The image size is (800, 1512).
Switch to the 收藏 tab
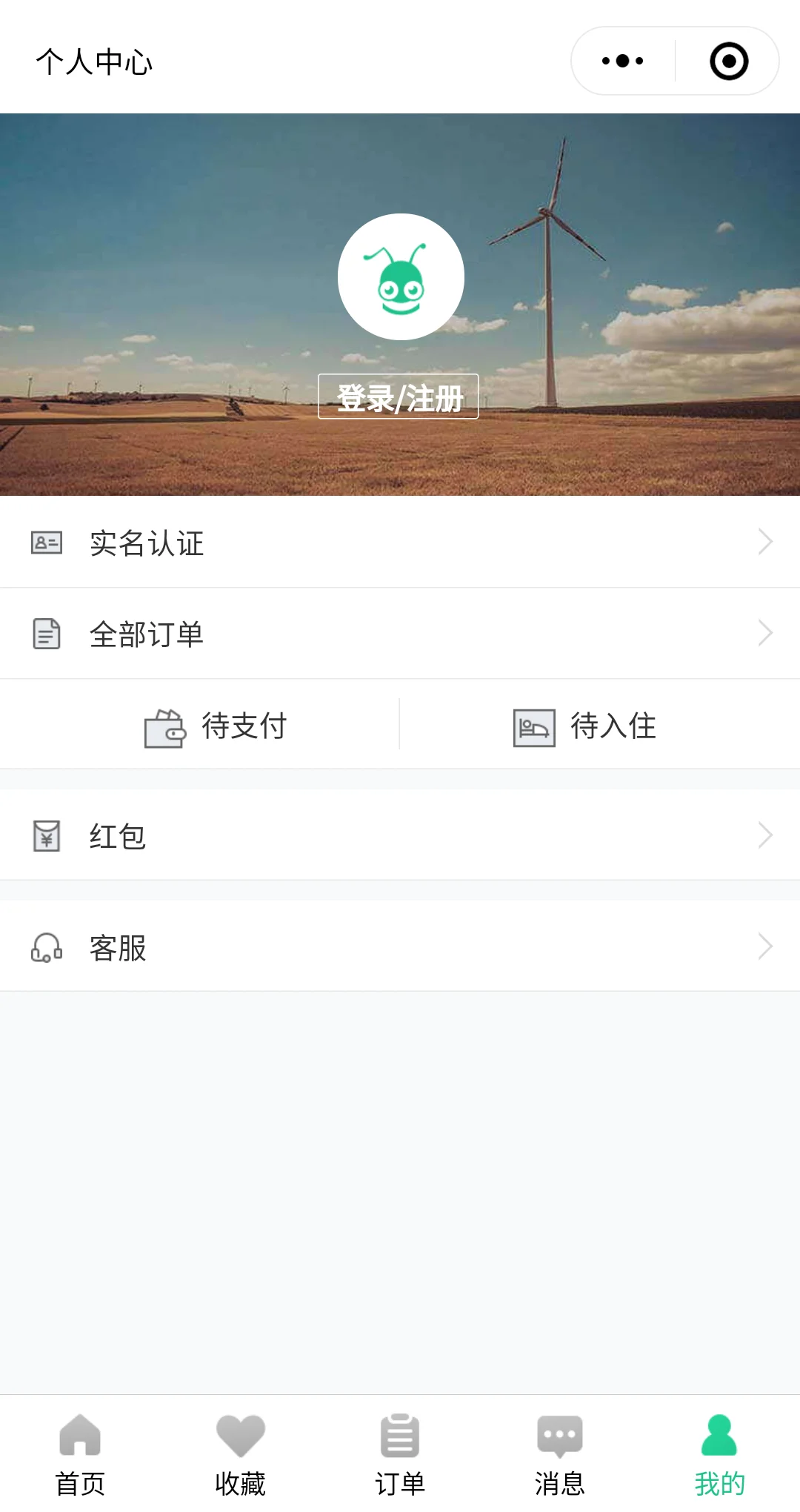pos(240,1454)
